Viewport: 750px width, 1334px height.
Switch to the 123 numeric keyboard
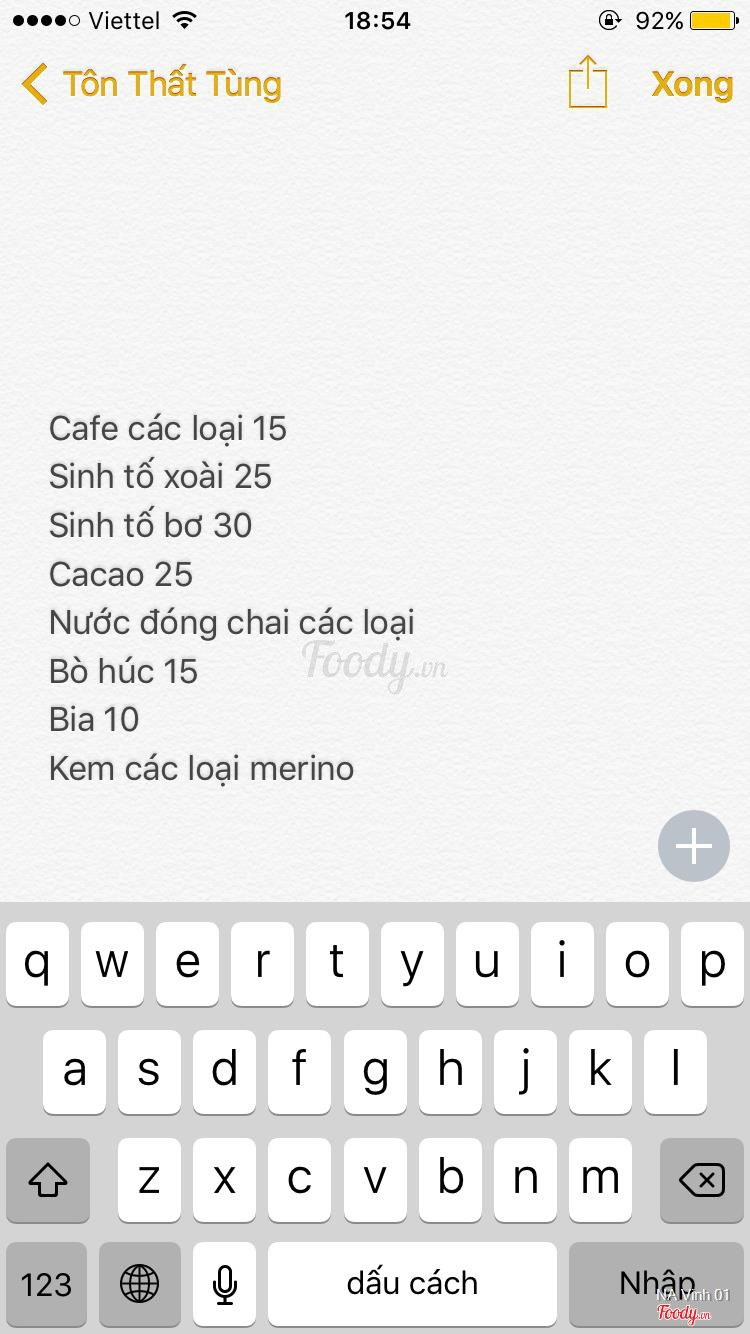tap(46, 1284)
